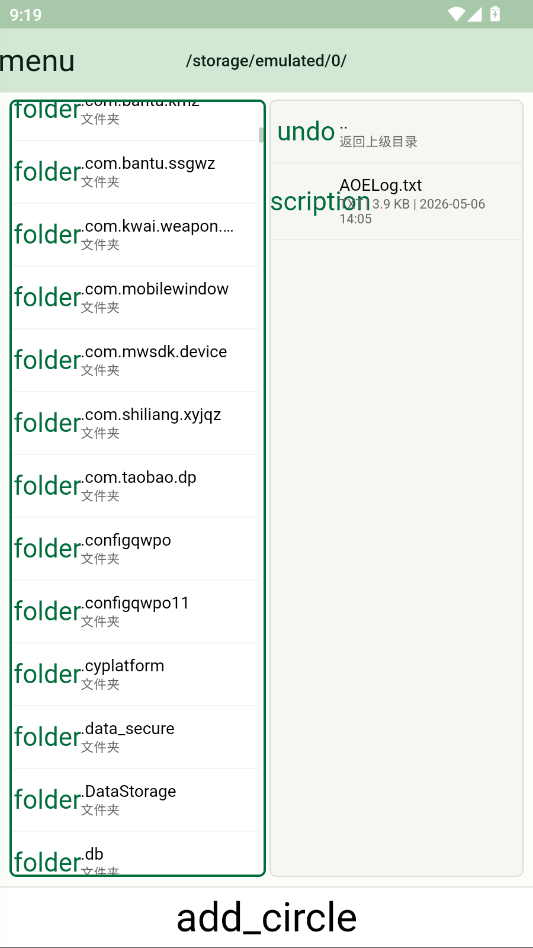Open the data_secure folder
The width and height of the screenshot is (533, 948).
point(135,737)
